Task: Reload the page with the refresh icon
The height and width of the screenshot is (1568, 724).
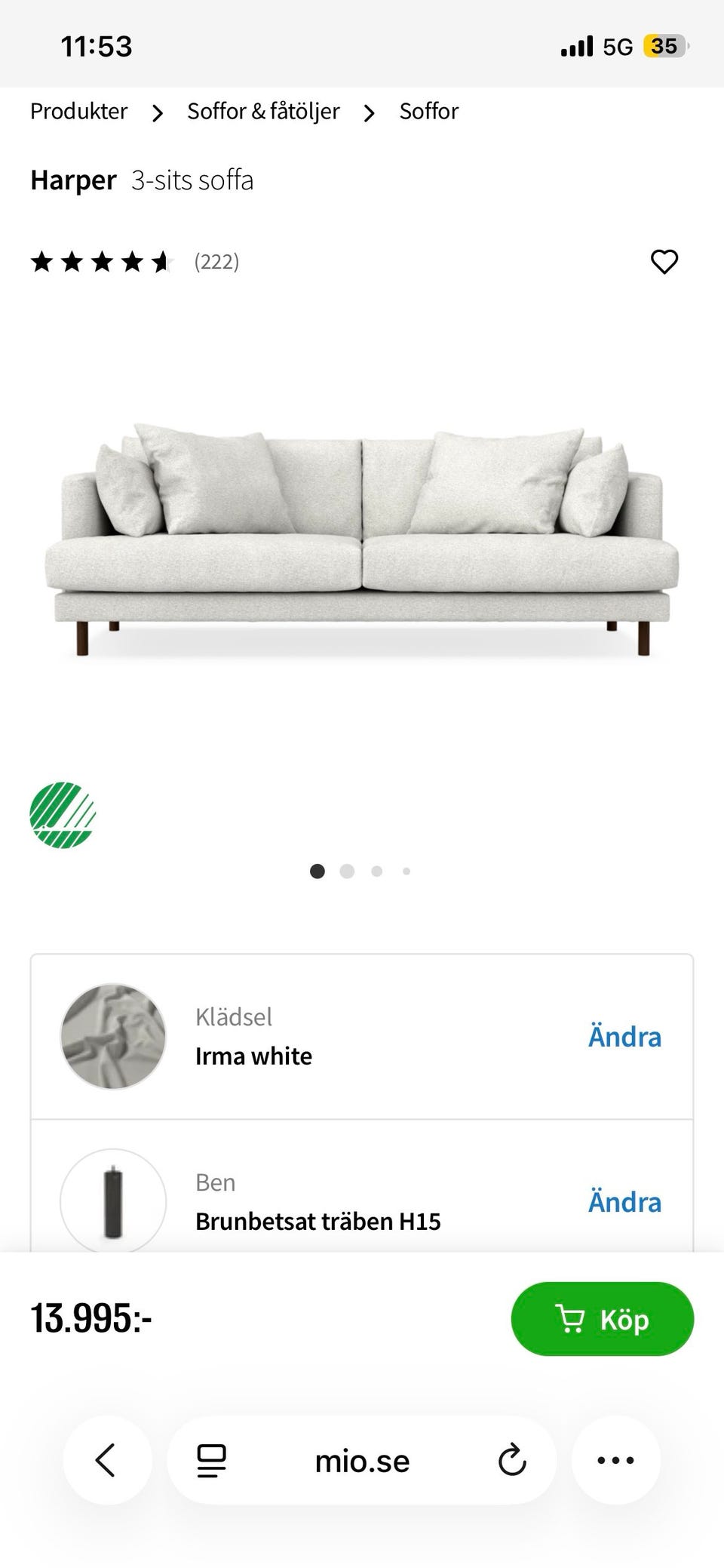Action: 511,1459
